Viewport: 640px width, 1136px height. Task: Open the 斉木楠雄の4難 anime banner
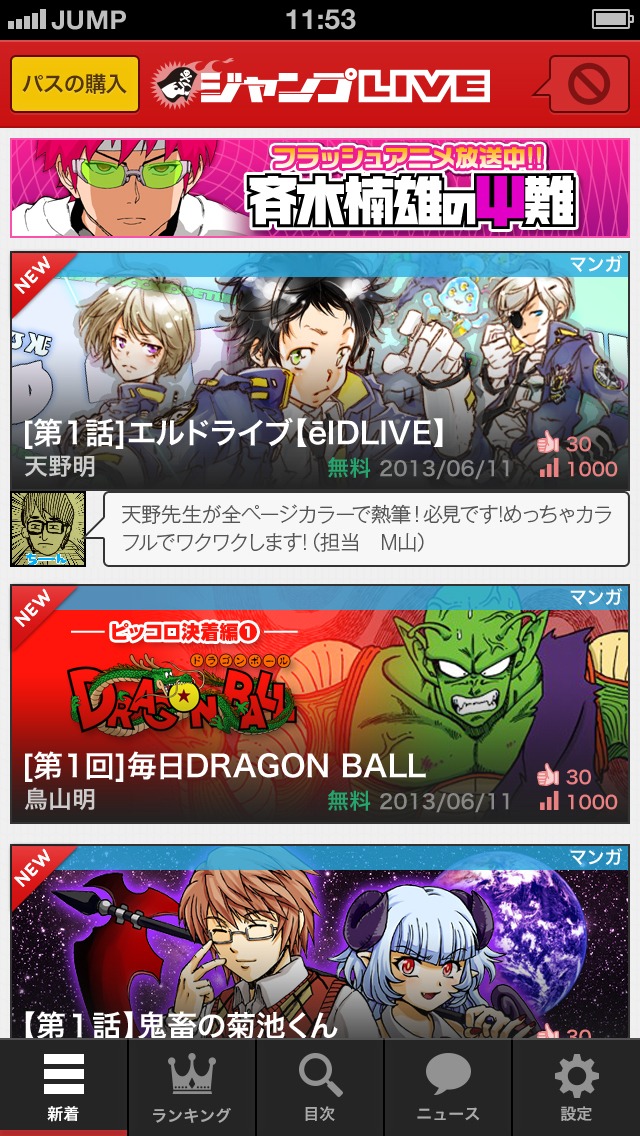(x=320, y=188)
